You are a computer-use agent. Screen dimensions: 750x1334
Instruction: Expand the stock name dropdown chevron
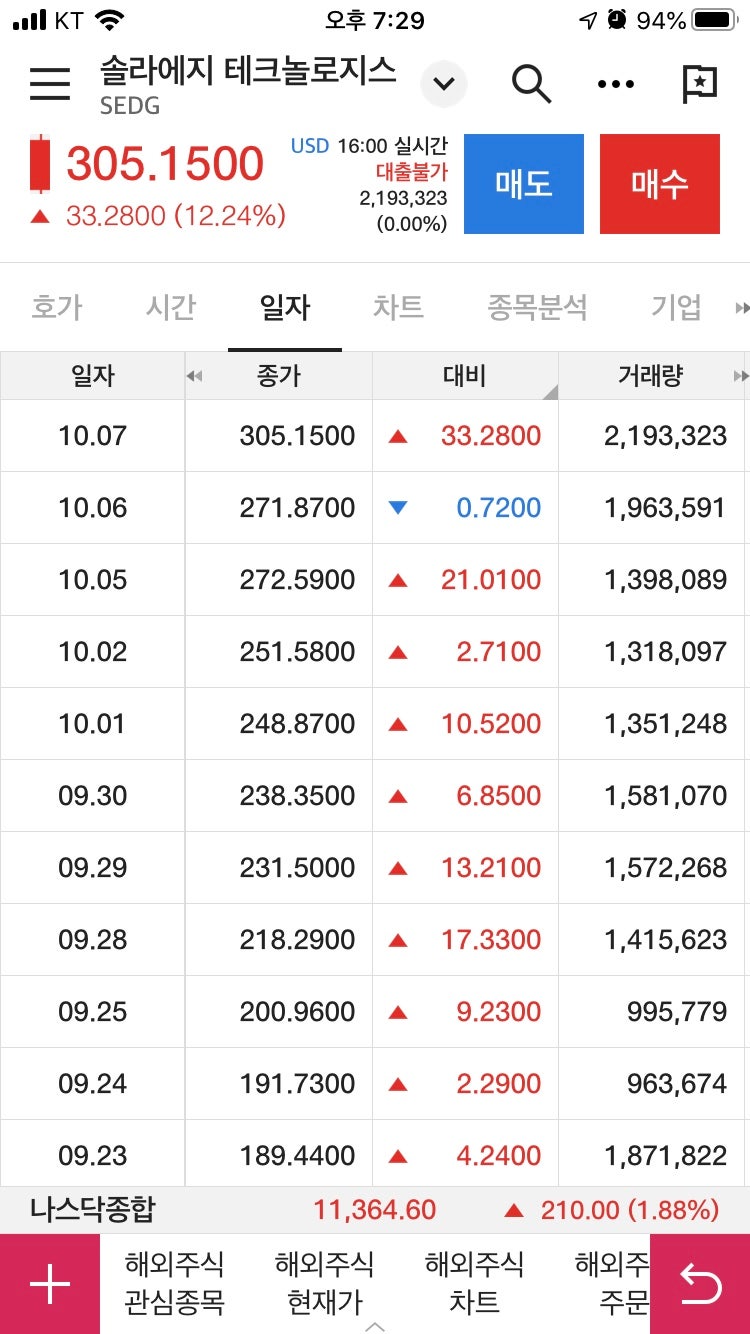[443, 84]
